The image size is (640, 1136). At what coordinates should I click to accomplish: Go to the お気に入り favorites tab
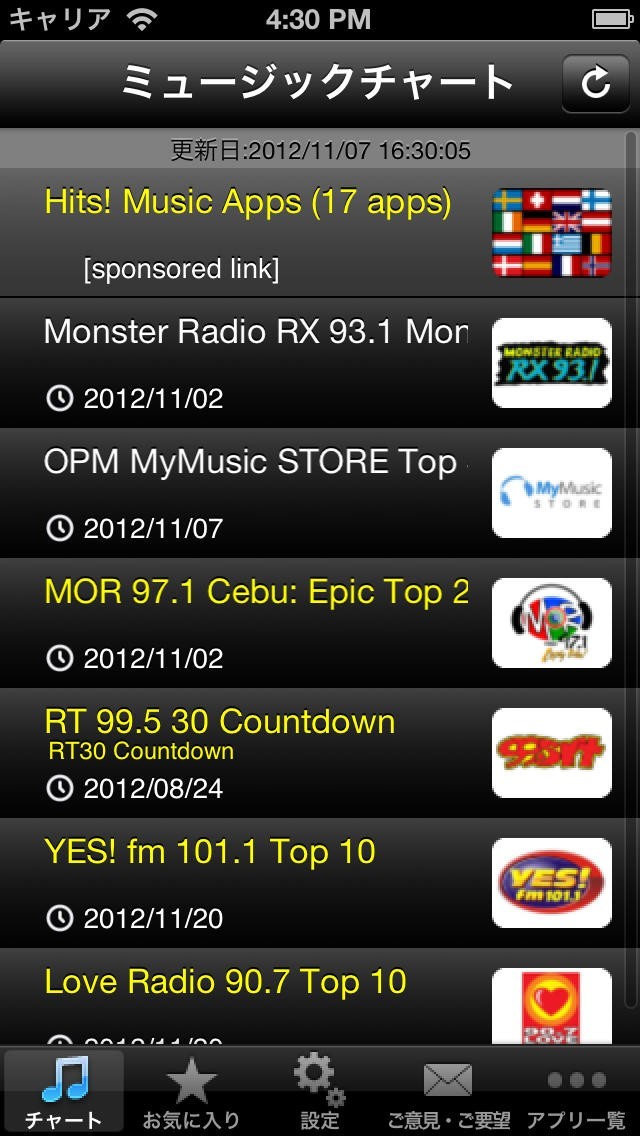[191, 1092]
